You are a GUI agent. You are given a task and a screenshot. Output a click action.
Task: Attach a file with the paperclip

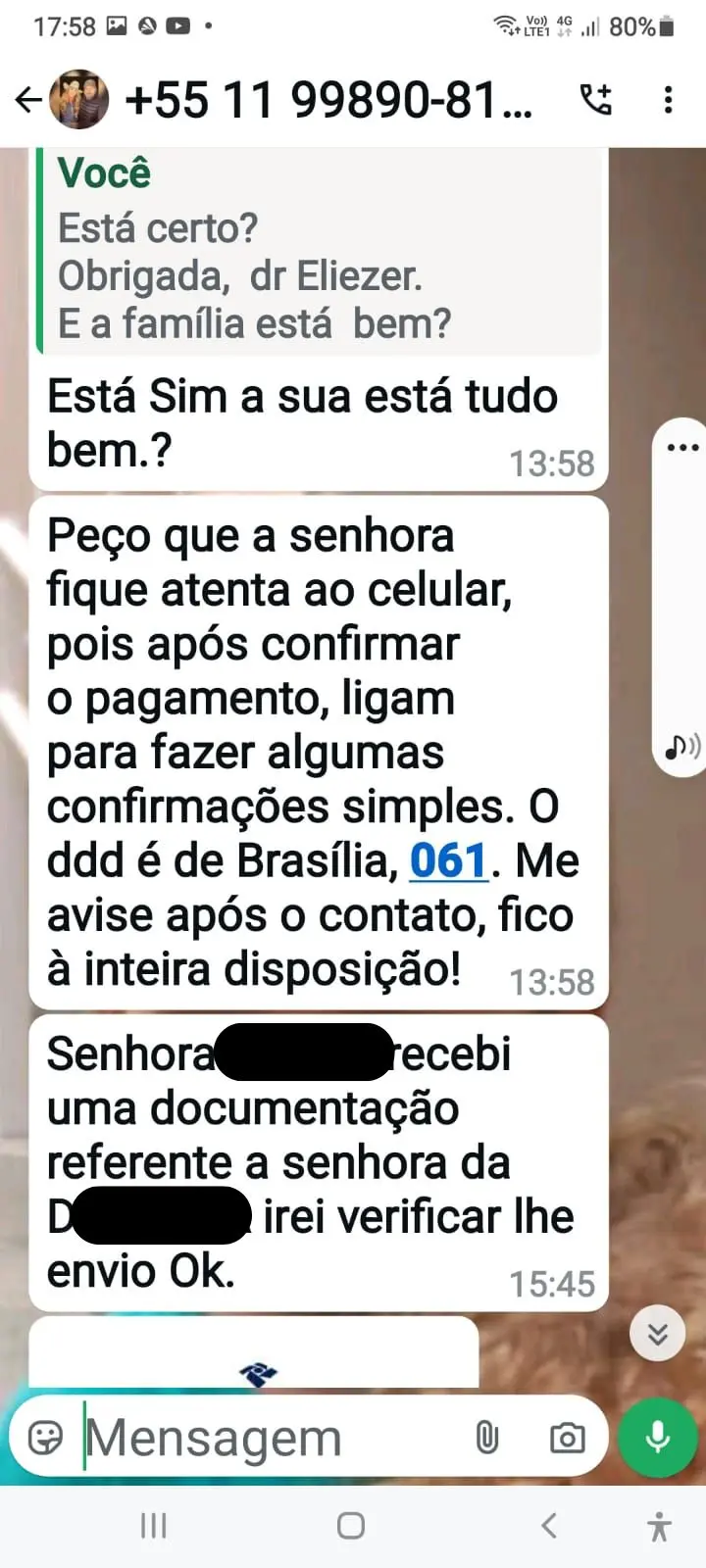coord(486,1438)
